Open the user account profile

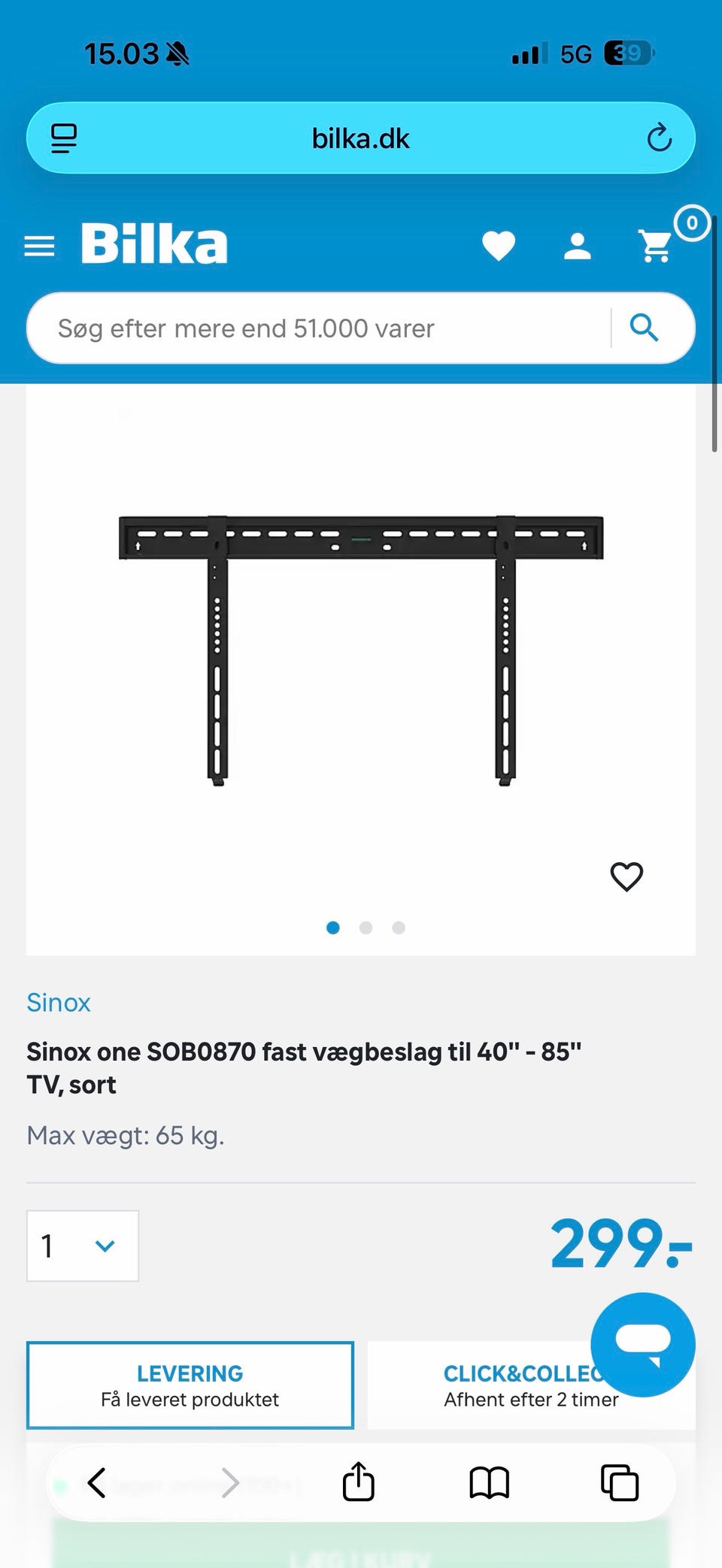click(577, 246)
